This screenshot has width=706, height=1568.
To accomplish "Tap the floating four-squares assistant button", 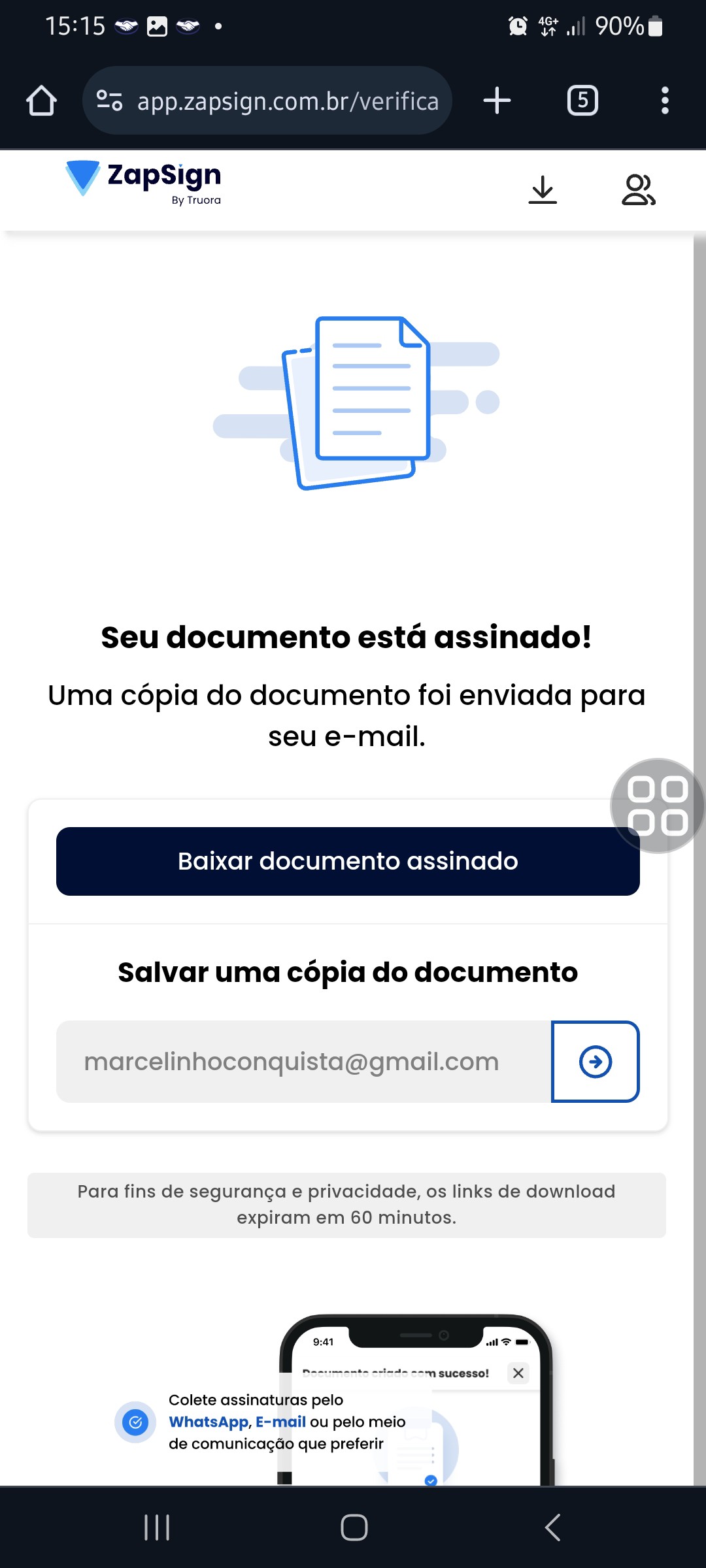I will 657,806.
